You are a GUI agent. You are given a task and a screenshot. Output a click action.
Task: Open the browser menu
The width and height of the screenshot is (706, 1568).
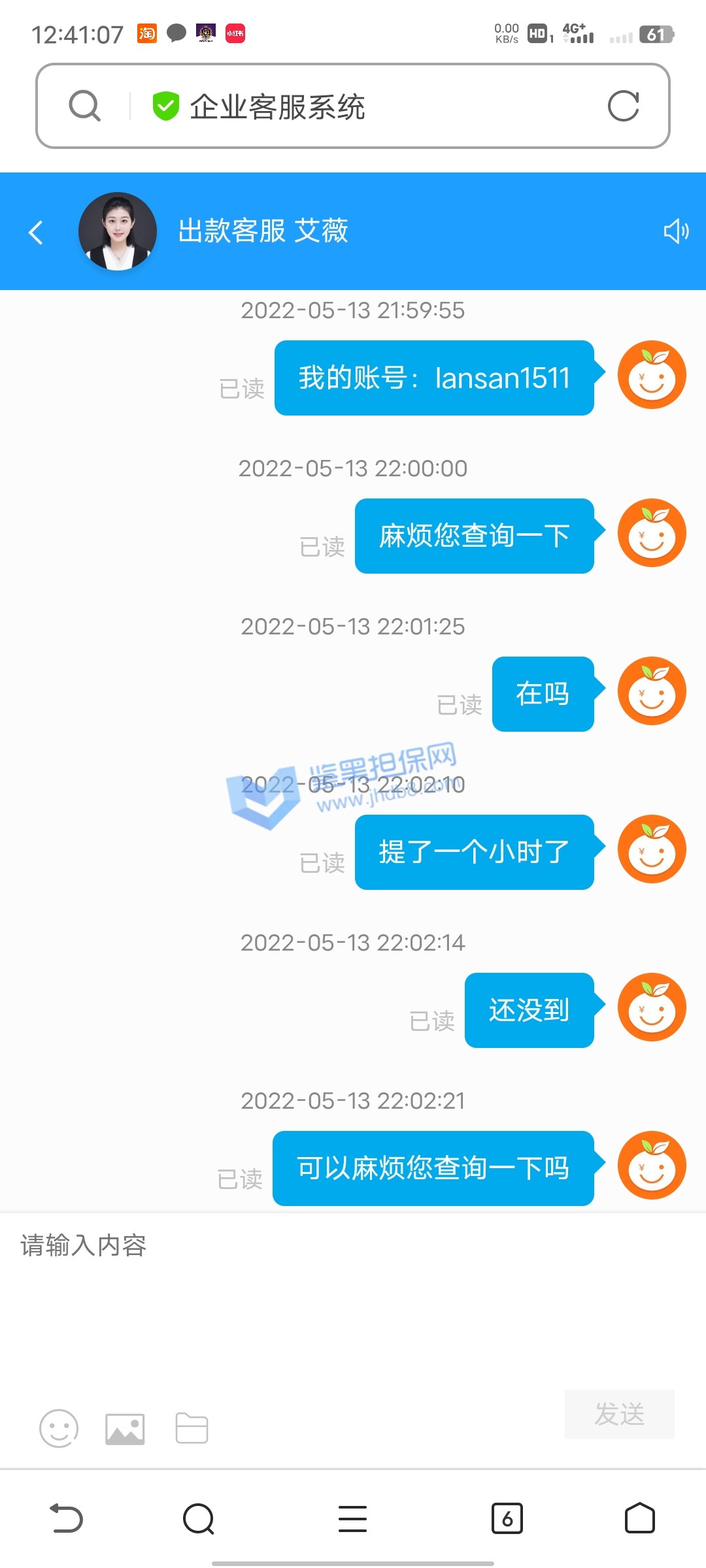click(x=352, y=1518)
